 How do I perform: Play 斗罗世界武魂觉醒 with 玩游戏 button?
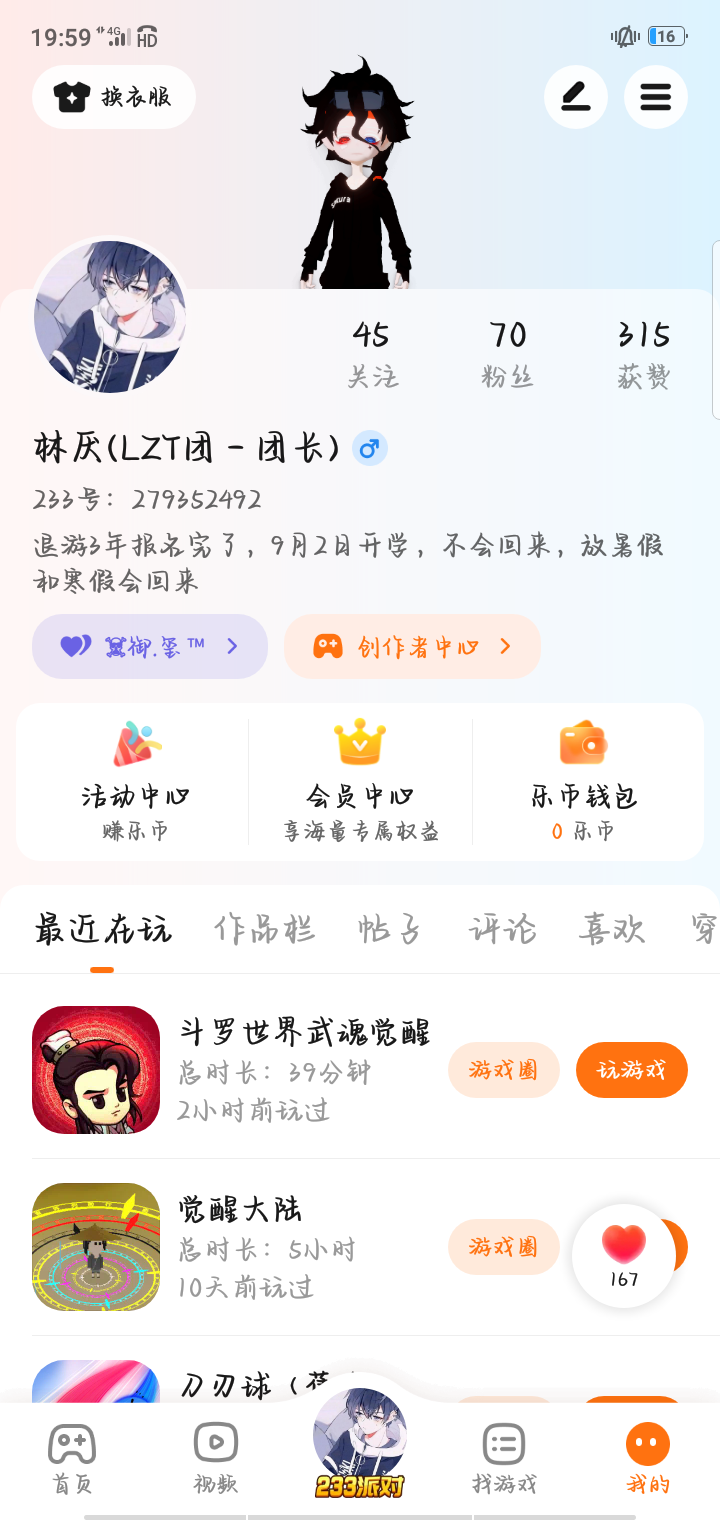631,1070
